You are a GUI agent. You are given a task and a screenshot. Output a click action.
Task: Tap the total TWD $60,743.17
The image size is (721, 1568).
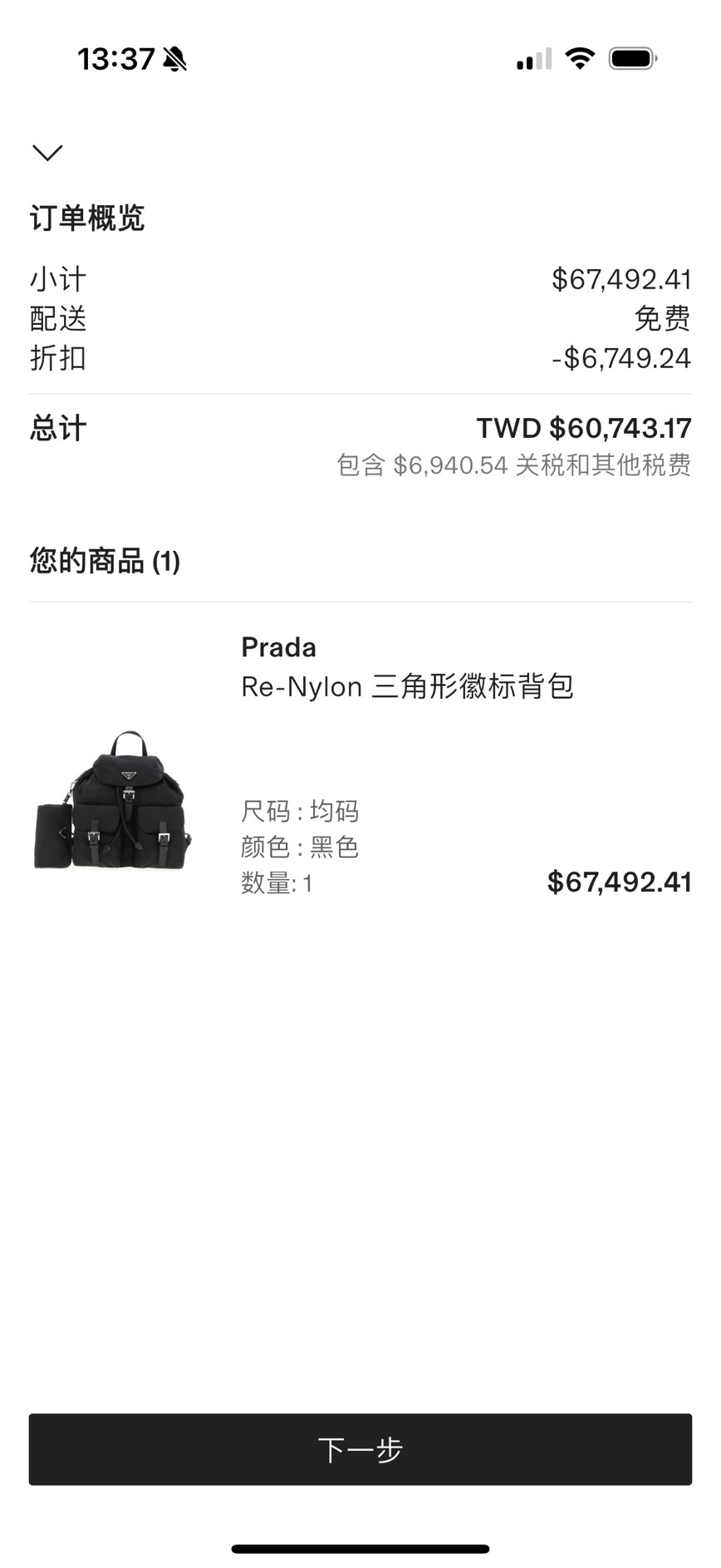pos(584,429)
